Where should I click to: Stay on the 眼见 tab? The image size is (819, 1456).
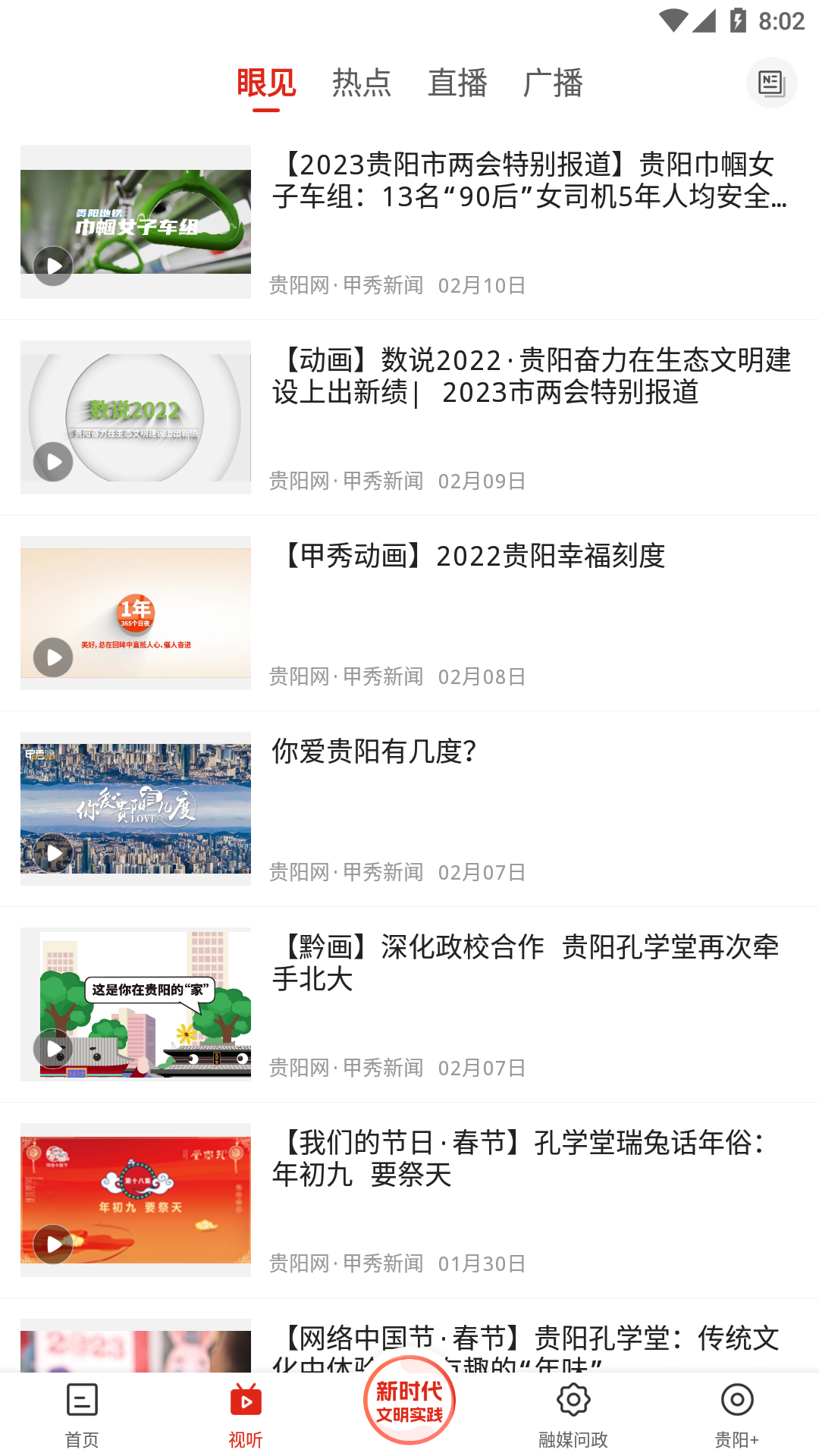(265, 83)
